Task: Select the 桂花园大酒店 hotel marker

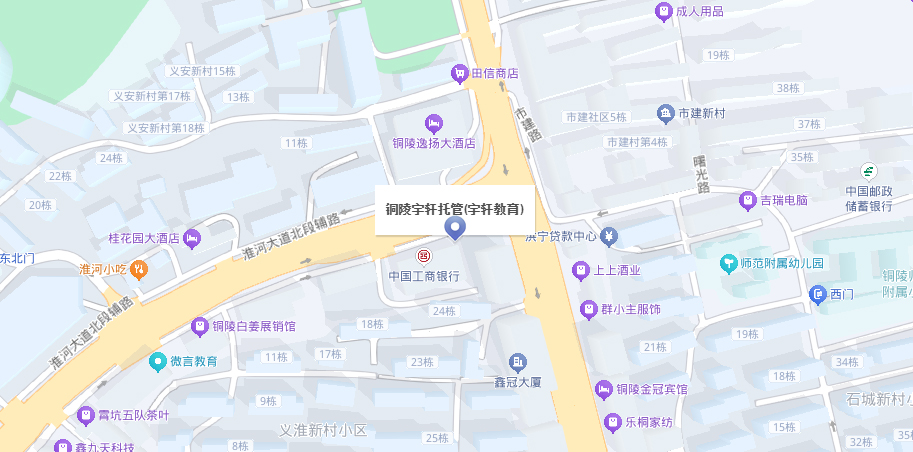Action: tap(193, 238)
